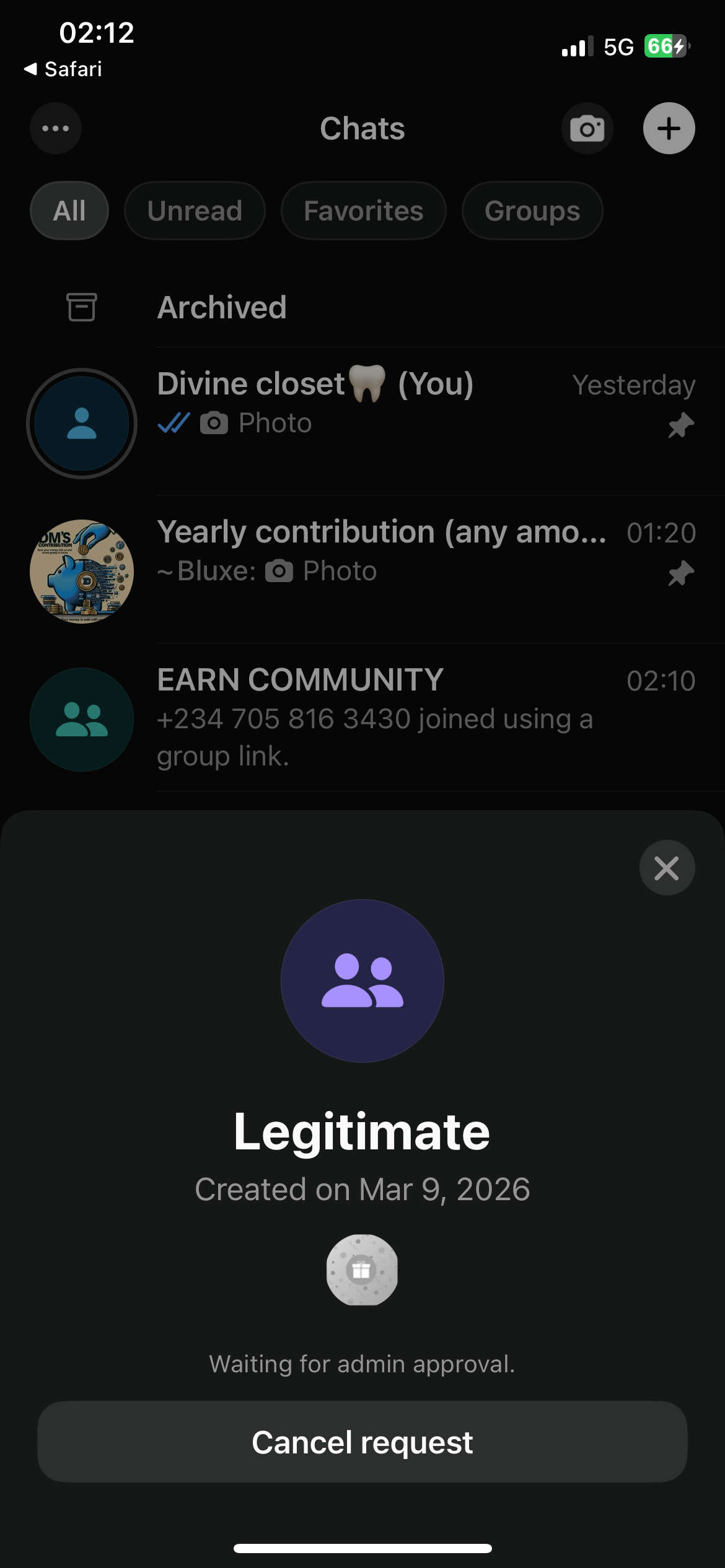The image size is (725, 1568).
Task: Switch to the Unread filter
Action: (x=195, y=211)
